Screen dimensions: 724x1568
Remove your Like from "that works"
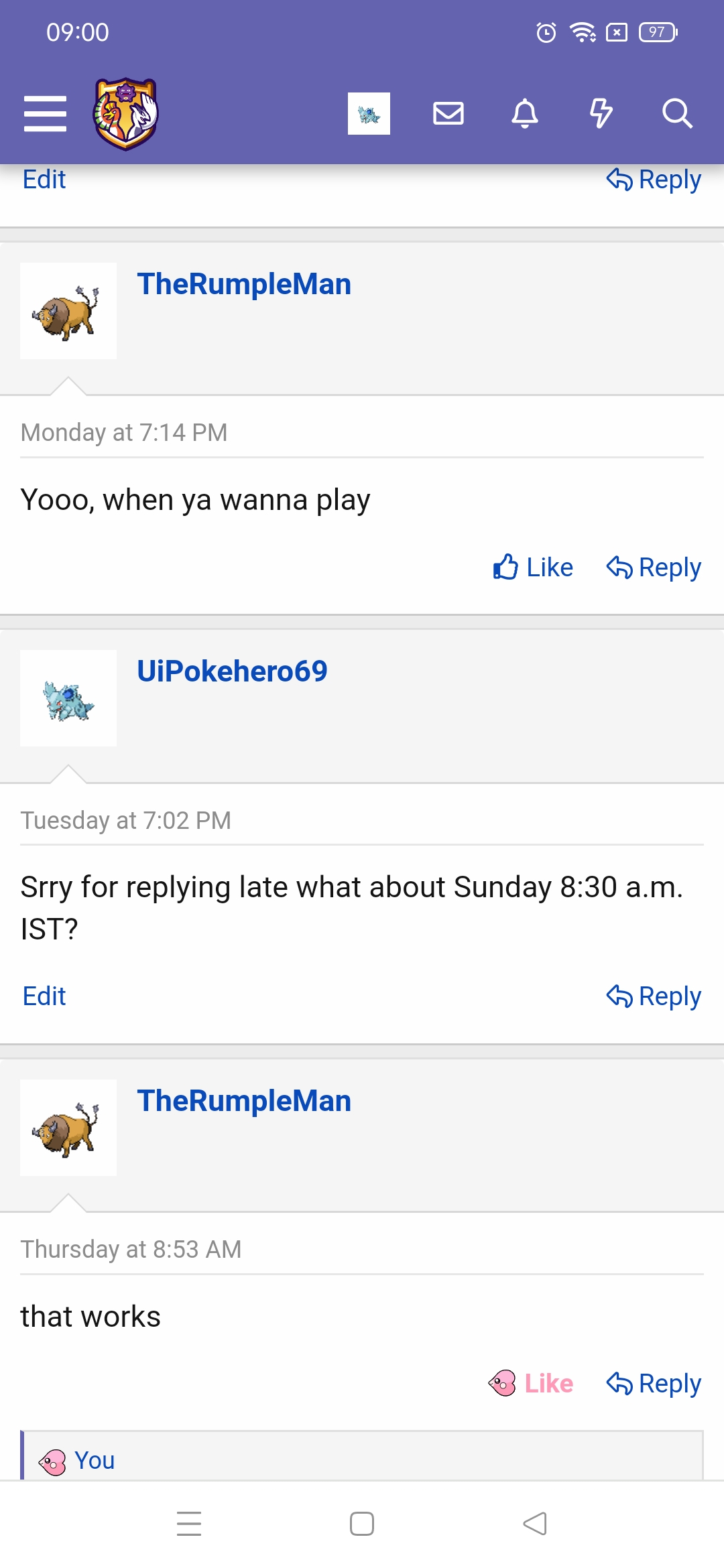[x=532, y=1384]
